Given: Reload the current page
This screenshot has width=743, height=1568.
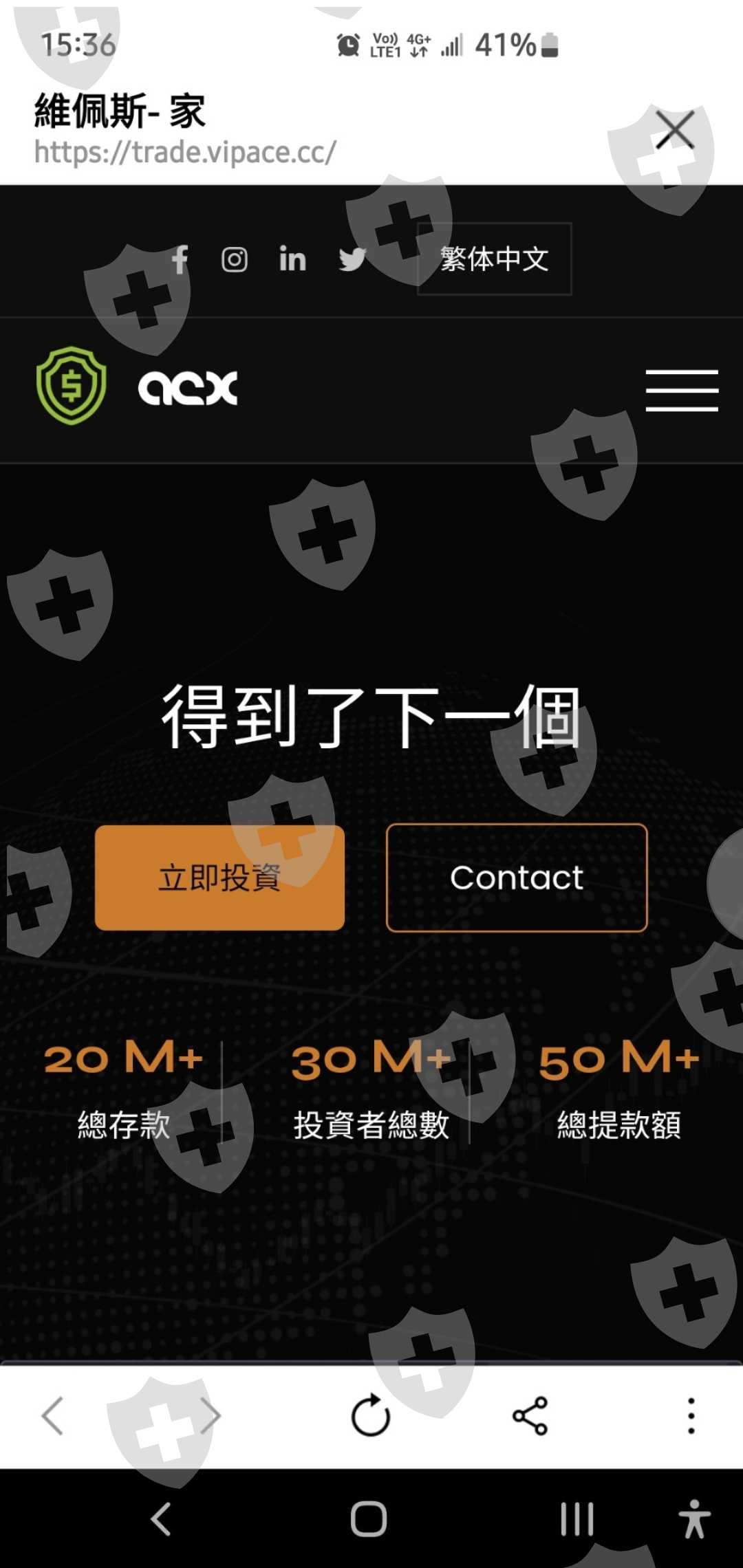Looking at the screenshot, I should (371, 1415).
